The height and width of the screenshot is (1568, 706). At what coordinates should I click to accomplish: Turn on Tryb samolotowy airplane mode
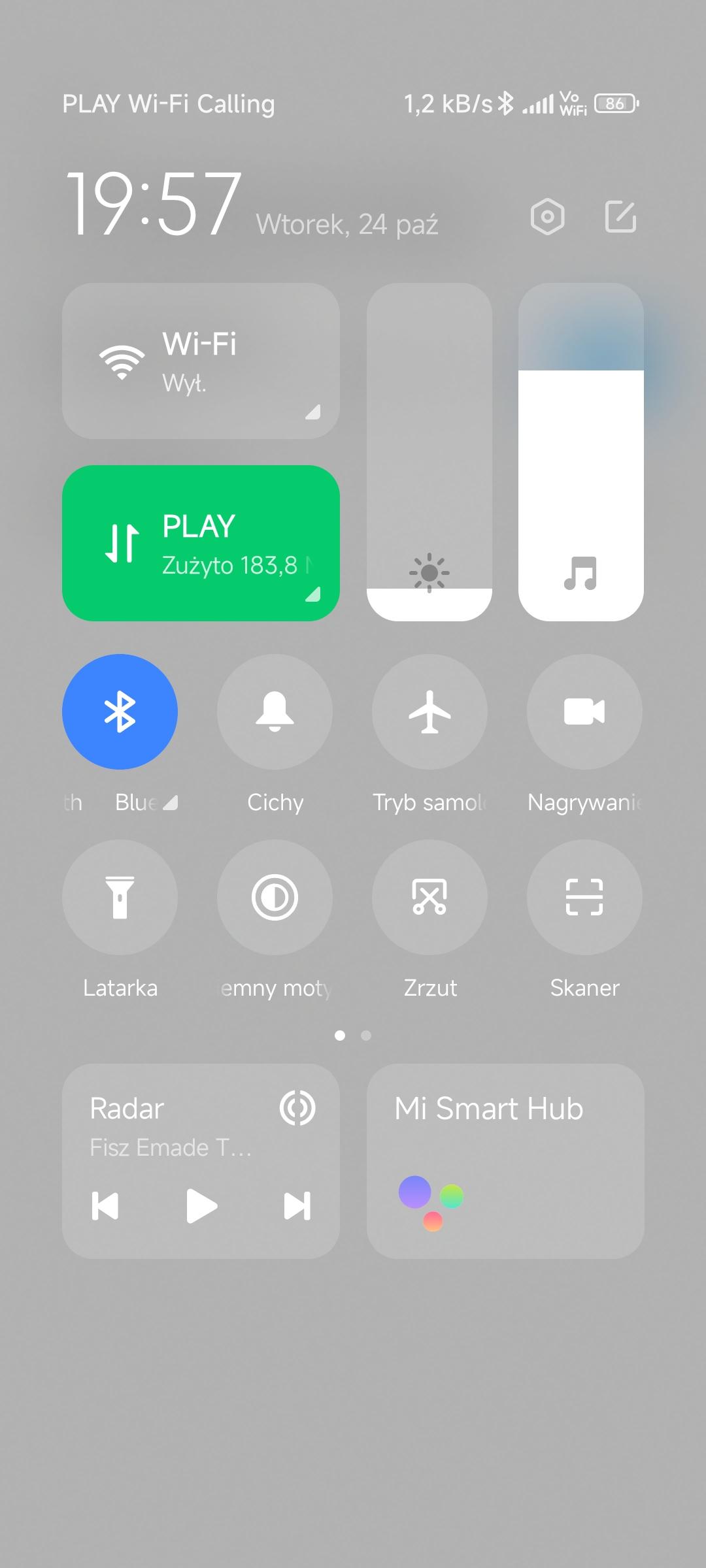click(429, 711)
